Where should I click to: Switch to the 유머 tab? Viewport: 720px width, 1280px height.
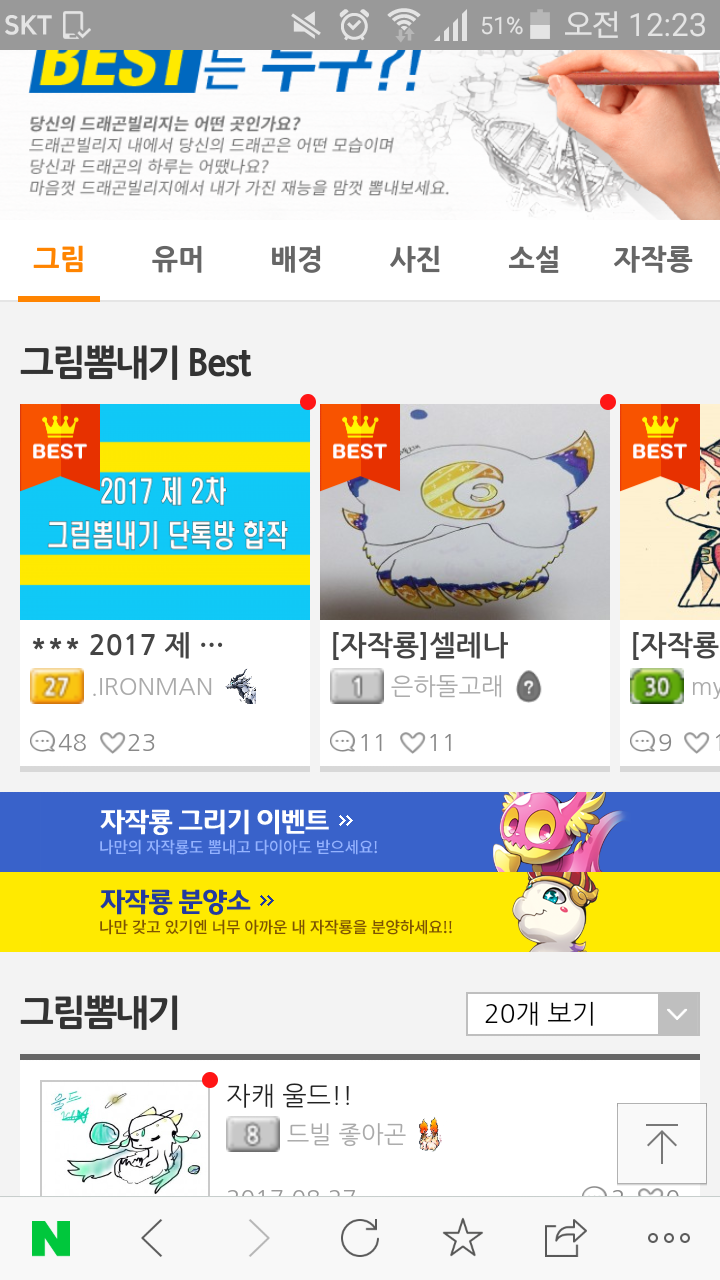pos(177,260)
